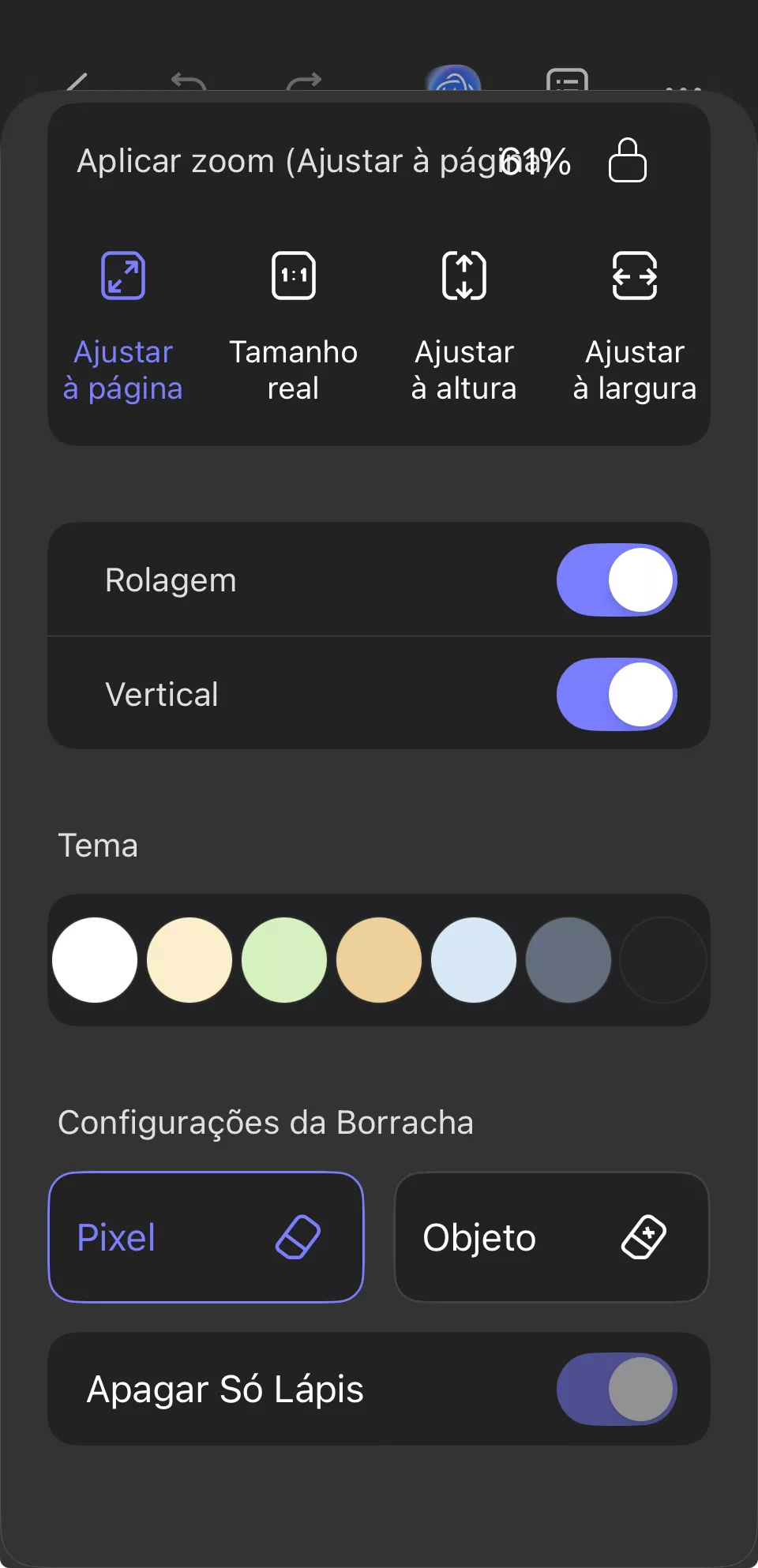Viewport: 758px width, 1568px height.
Task: Select the Ajustar à altura icon
Action: (463, 276)
